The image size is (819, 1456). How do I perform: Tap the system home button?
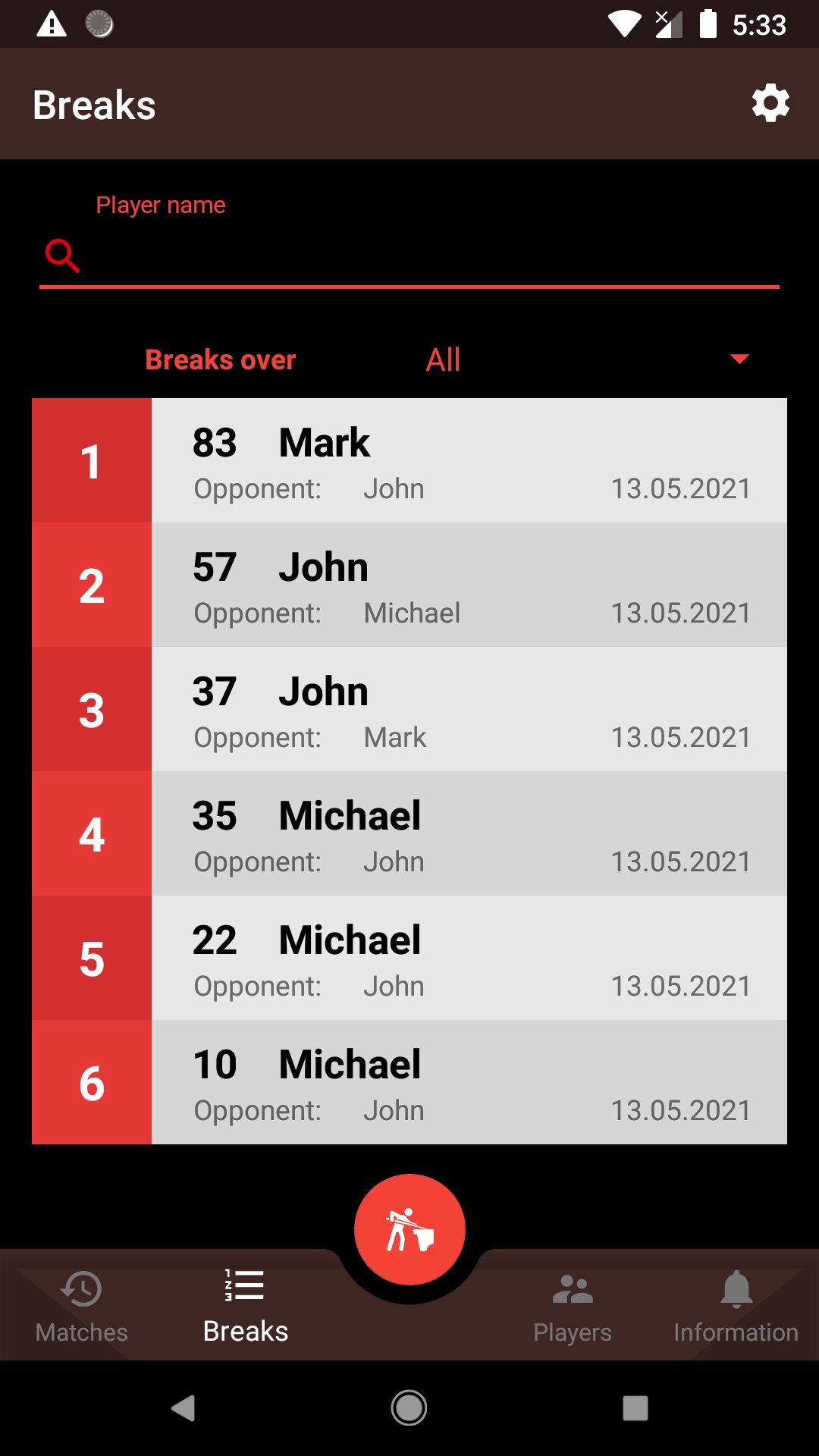click(409, 1408)
